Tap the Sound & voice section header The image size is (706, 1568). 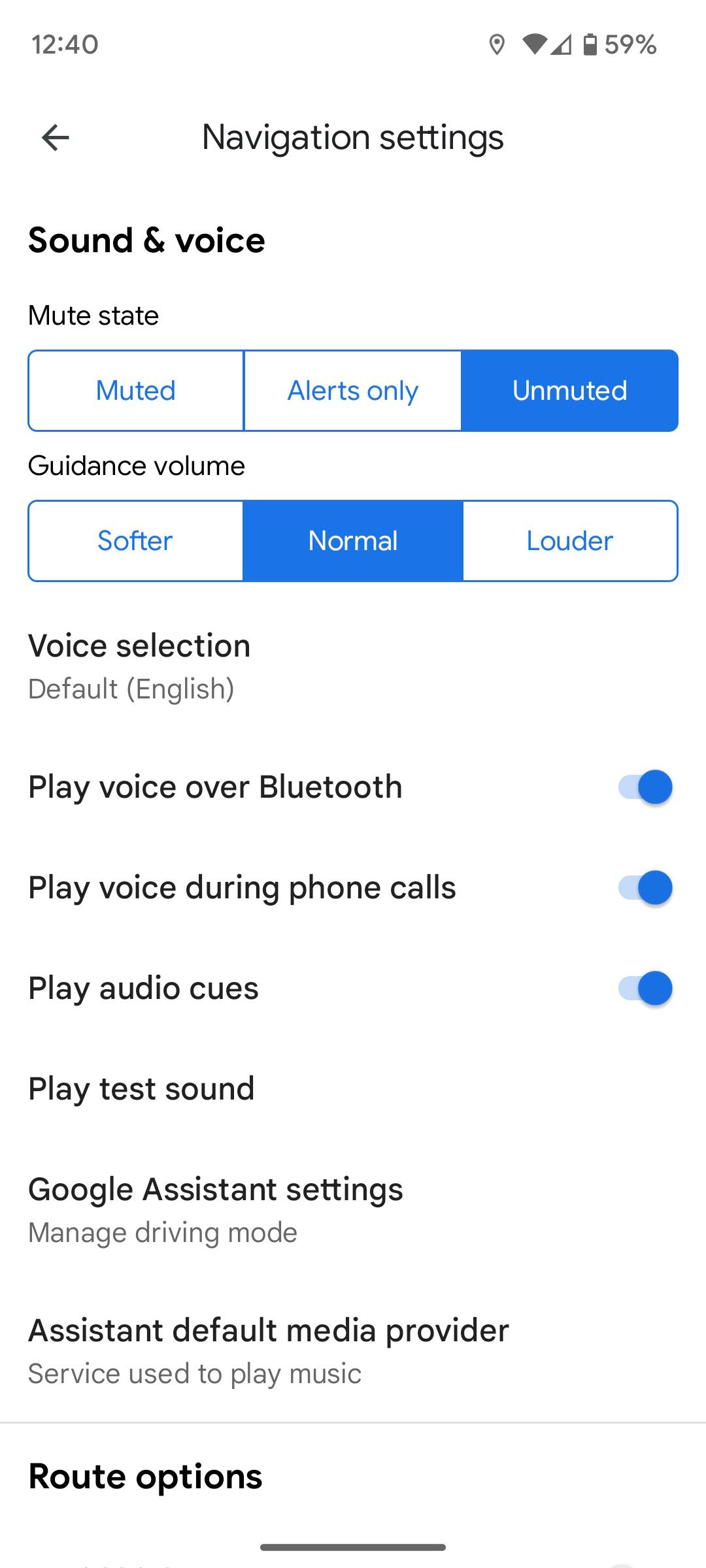pyautogui.click(x=146, y=240)
